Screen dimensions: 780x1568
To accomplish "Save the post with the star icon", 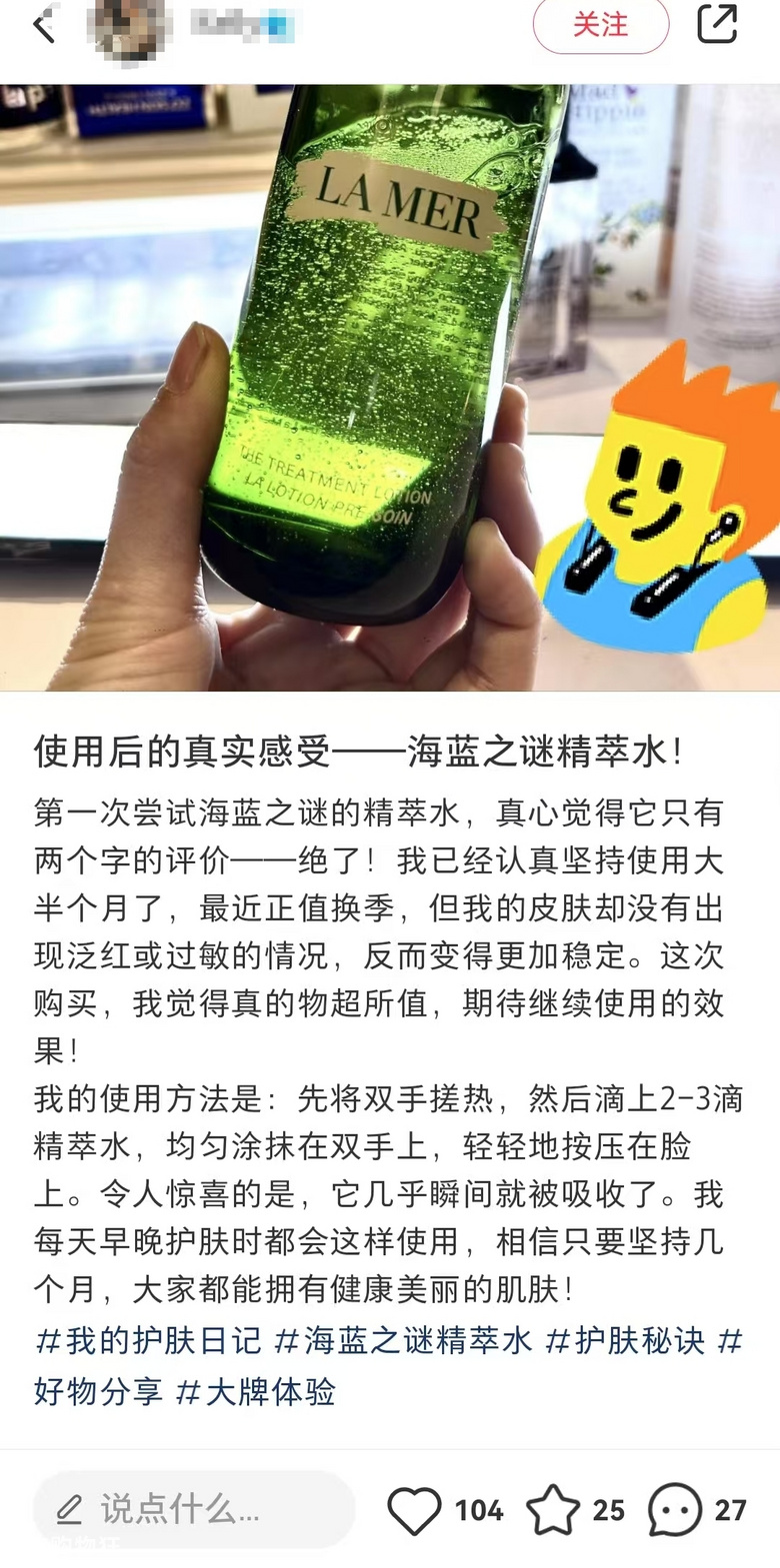I will pos(552,1509).
